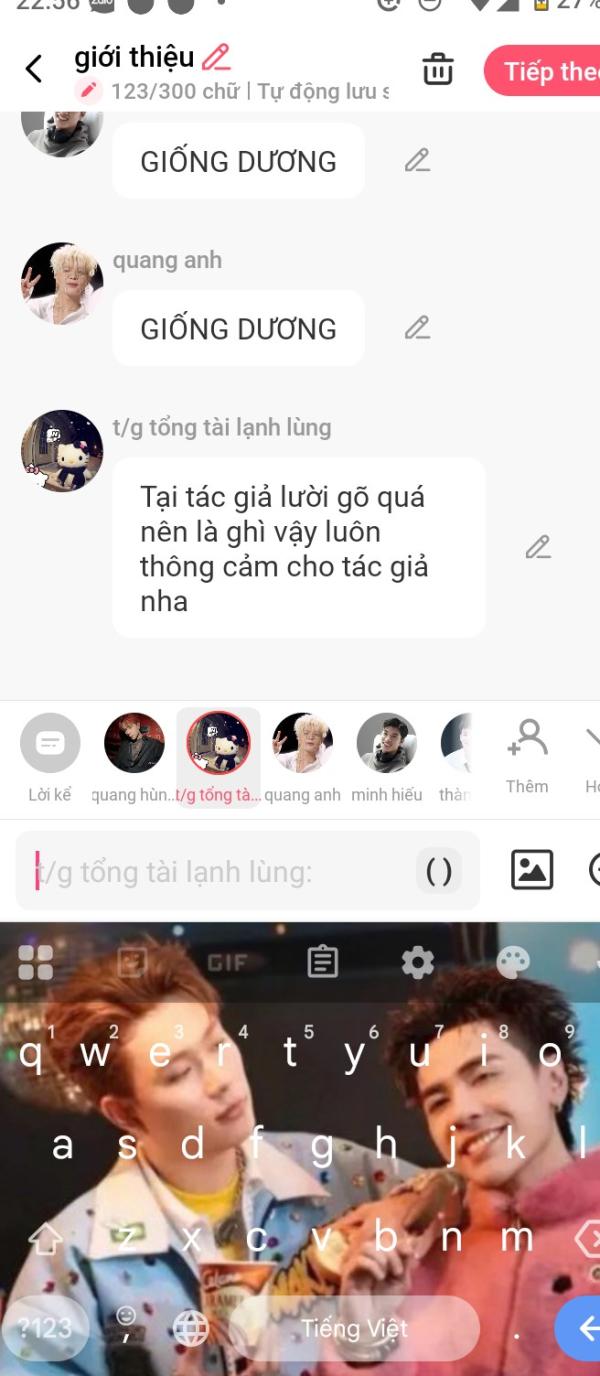Focus the "t/g tổng tài lạnh lùng:" text field
The width and height of the screenshot is (600, 1376).
click(x=220, y=871)
